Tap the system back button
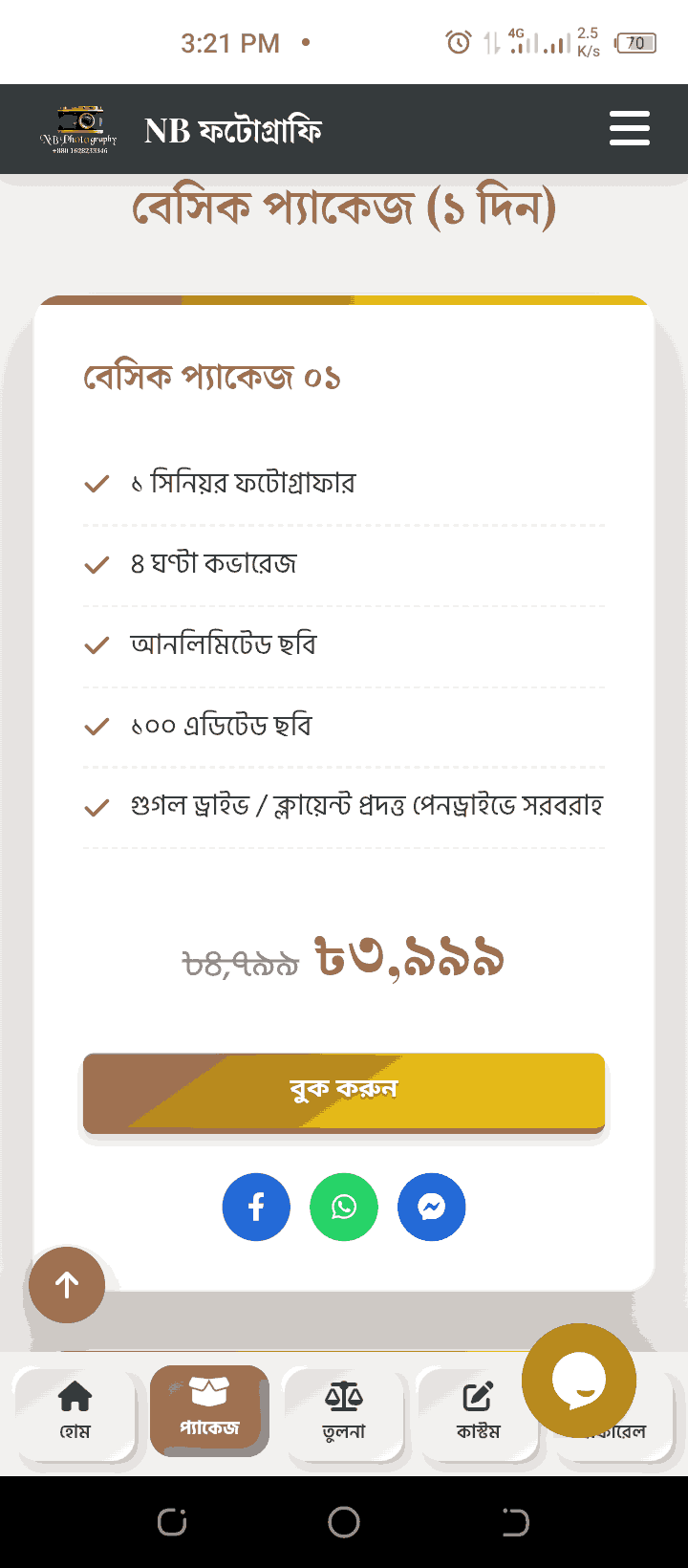Screen dimensions: 688x1568 516,1522
